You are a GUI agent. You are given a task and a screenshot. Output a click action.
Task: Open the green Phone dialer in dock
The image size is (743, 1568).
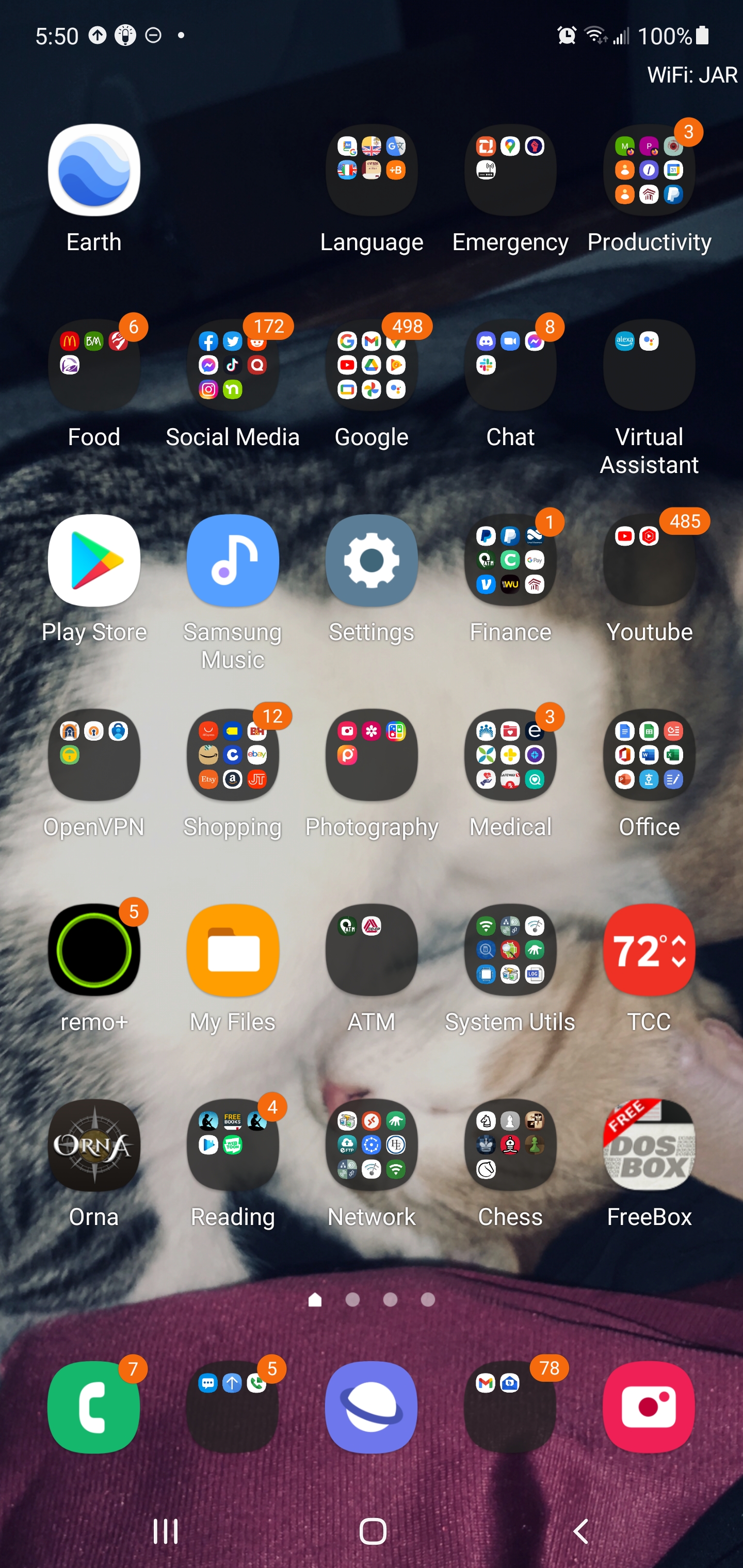(94, 1407)
